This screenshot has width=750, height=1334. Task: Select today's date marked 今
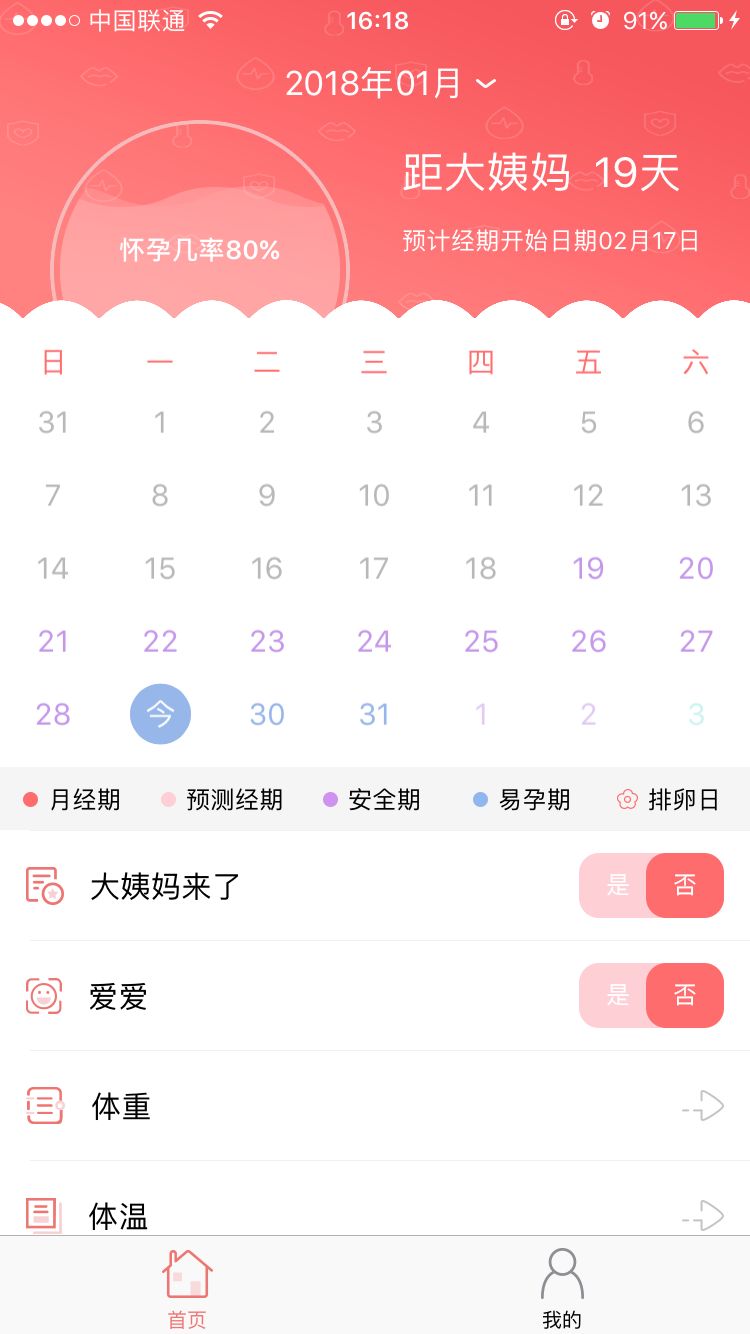160,714
